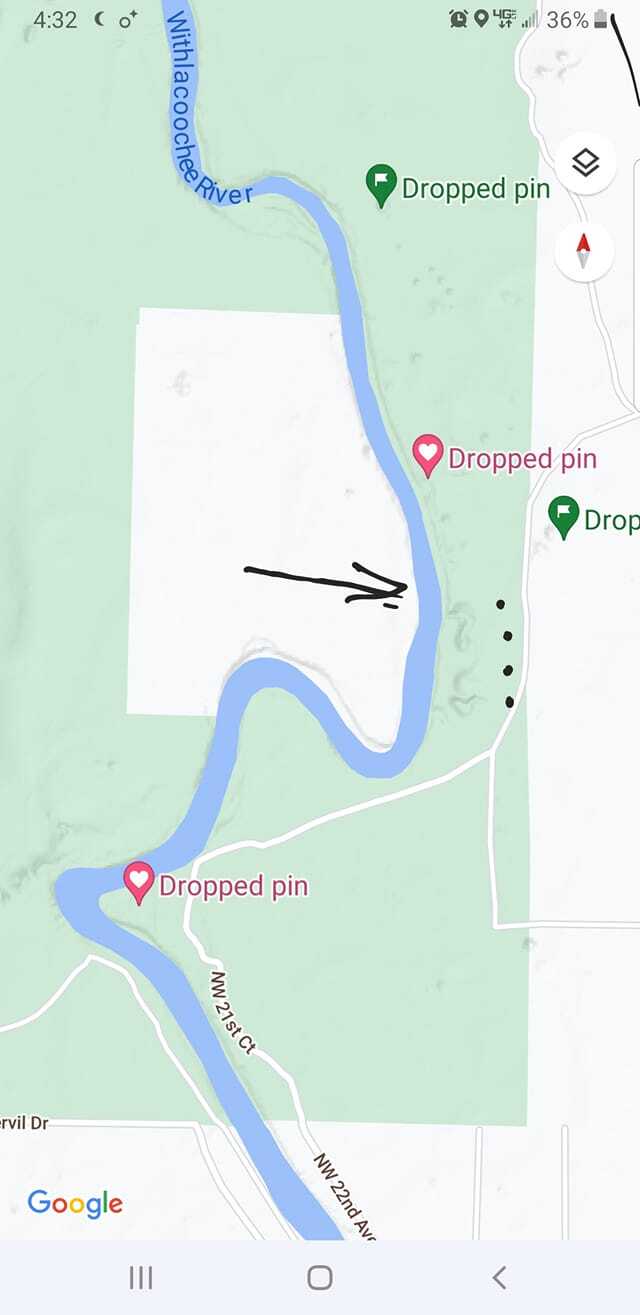
Task: Select the cut-off green flag 'Drop' pin
Action: point(565,516)
